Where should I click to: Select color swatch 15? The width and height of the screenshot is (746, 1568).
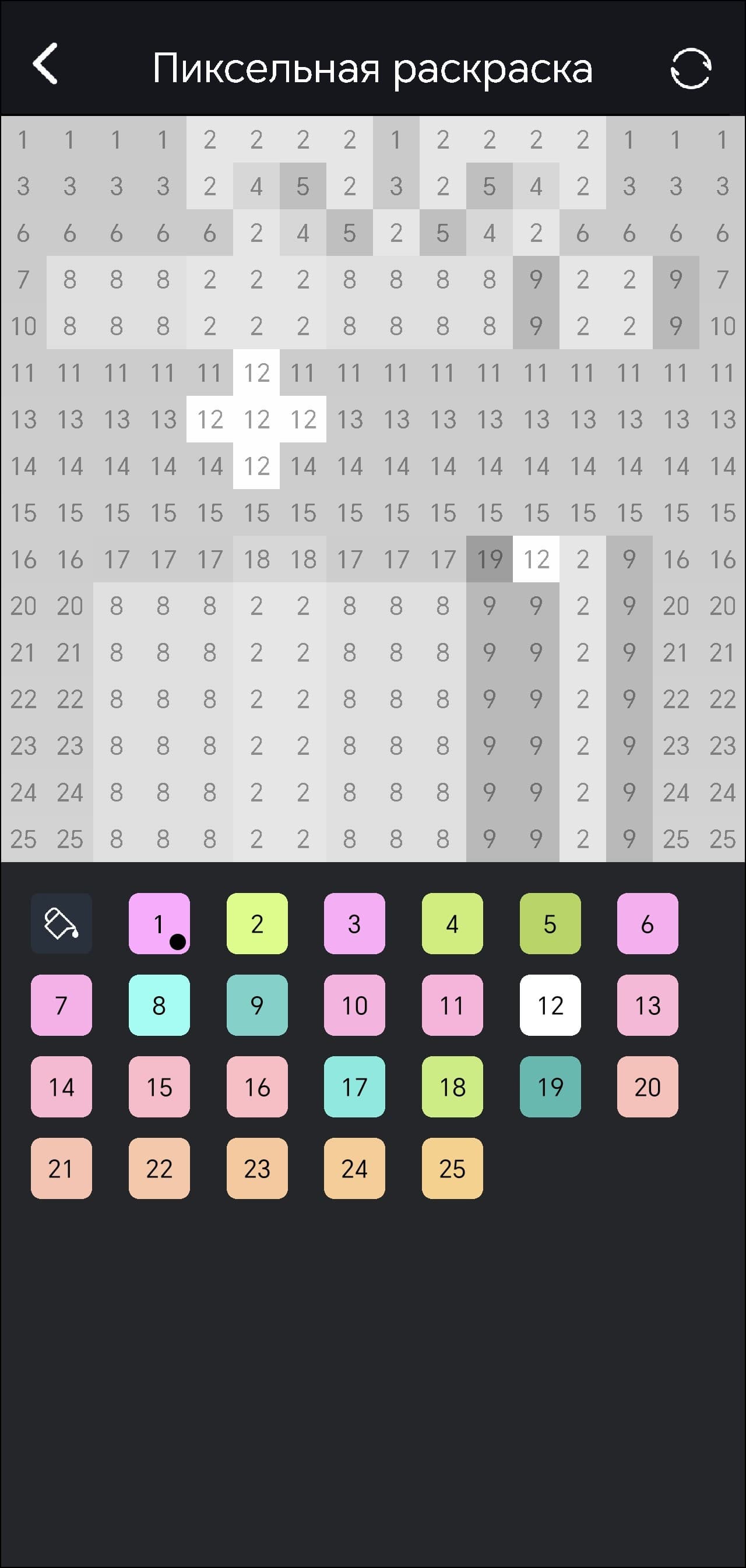tap(160, 1087)
